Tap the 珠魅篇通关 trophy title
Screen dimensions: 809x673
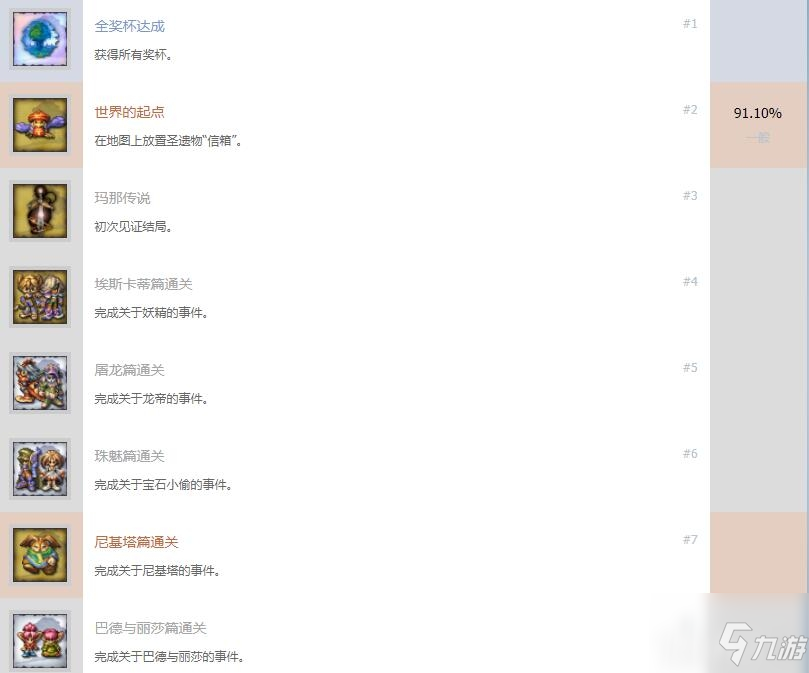pos(129,456)
